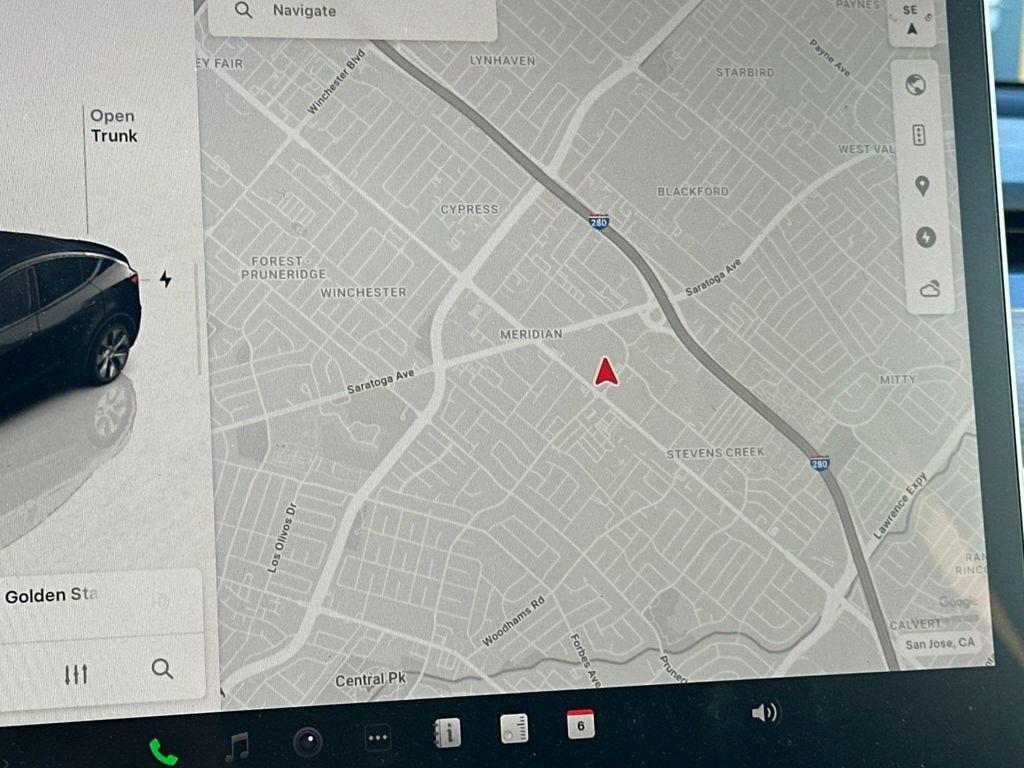The image size is (1024, 768).
Task: Search media with the magnifier icon
Action: point(162,669)
